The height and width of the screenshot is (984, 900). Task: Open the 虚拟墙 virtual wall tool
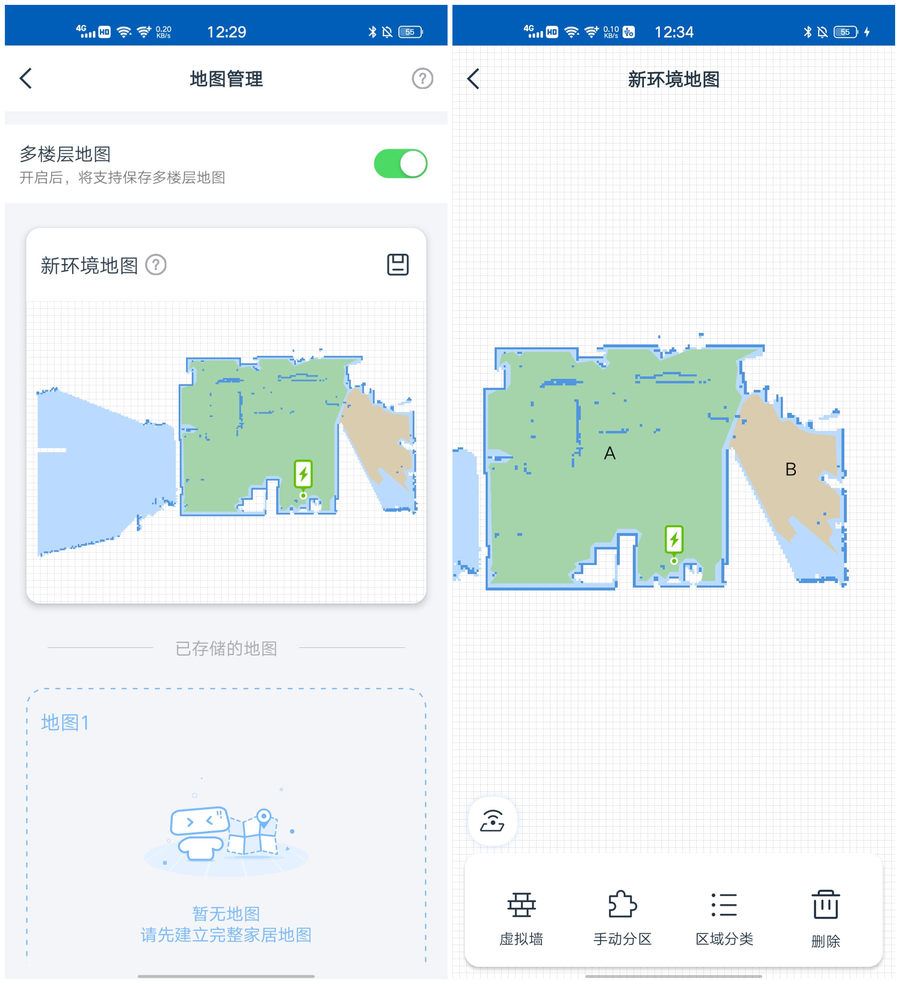521,917
